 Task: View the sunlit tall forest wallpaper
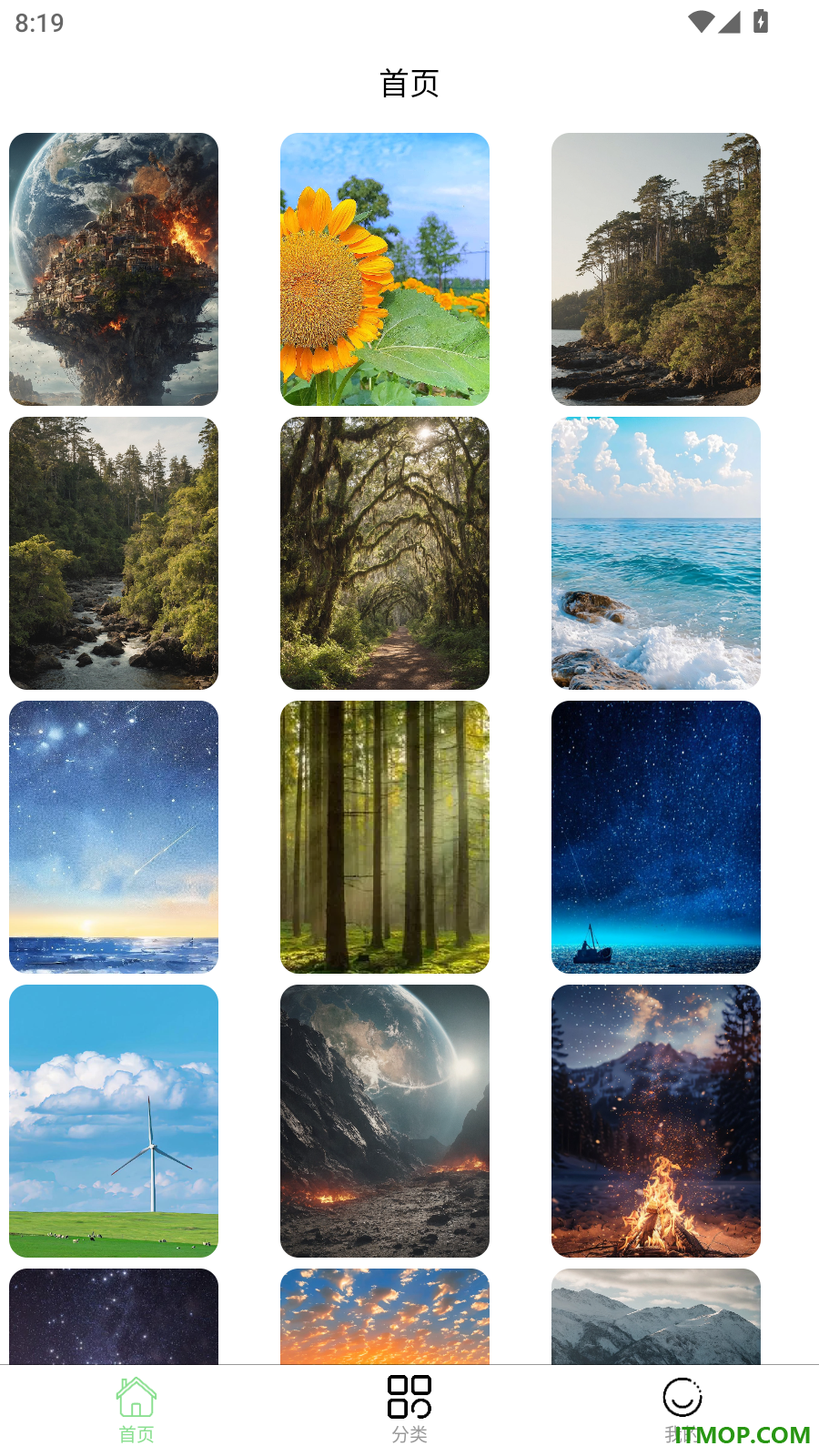point(385,837)
